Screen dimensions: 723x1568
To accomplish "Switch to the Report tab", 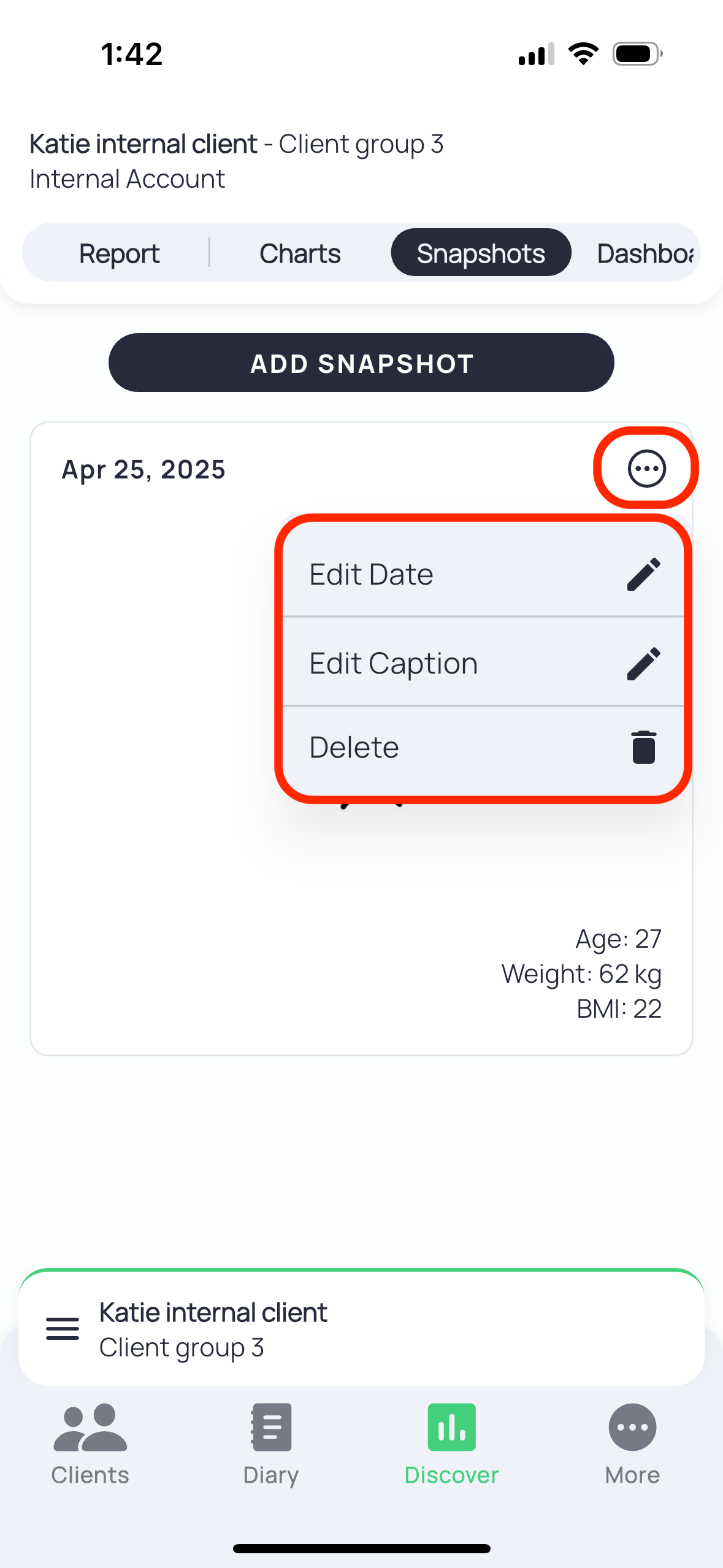I will [x=119, y=253].
